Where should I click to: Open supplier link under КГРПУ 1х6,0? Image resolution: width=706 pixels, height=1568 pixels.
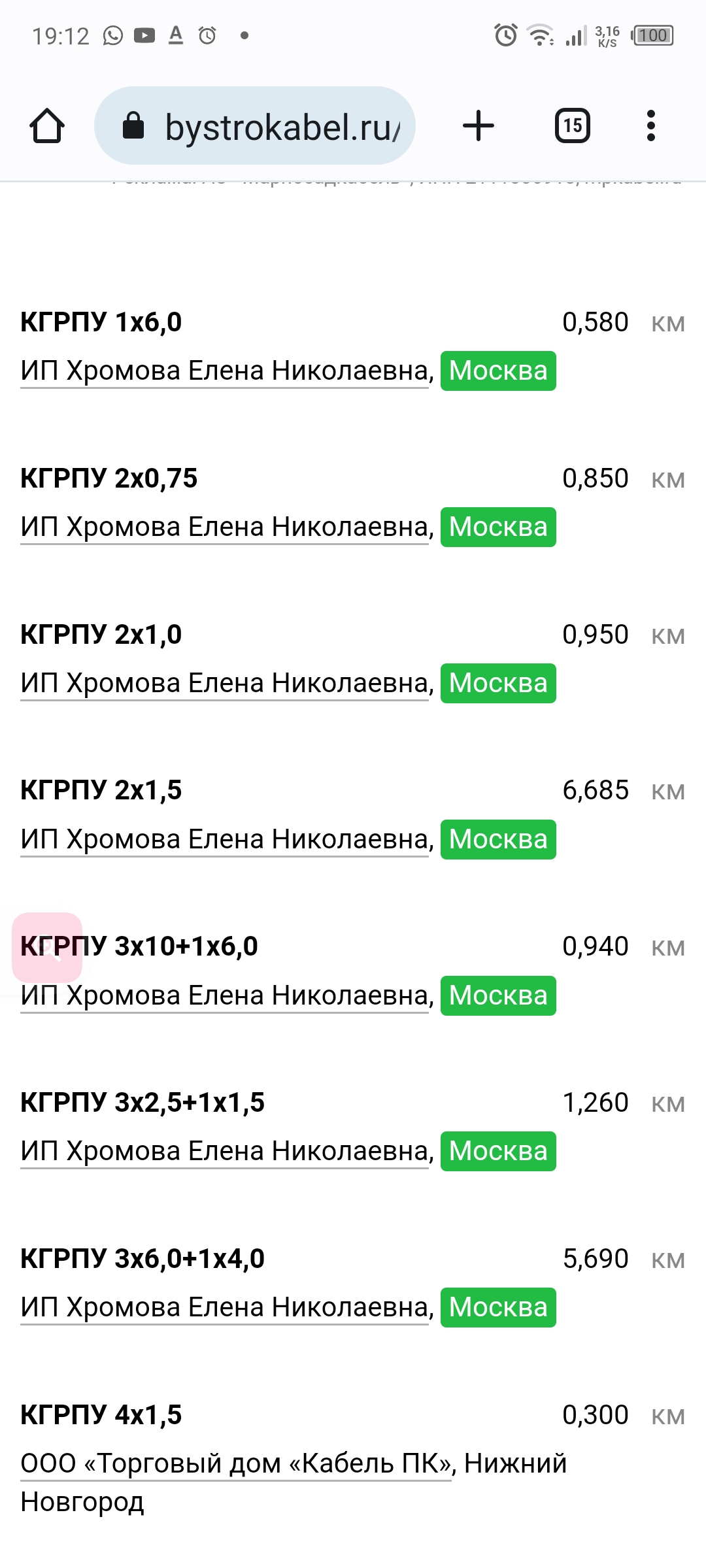point(225,371)
